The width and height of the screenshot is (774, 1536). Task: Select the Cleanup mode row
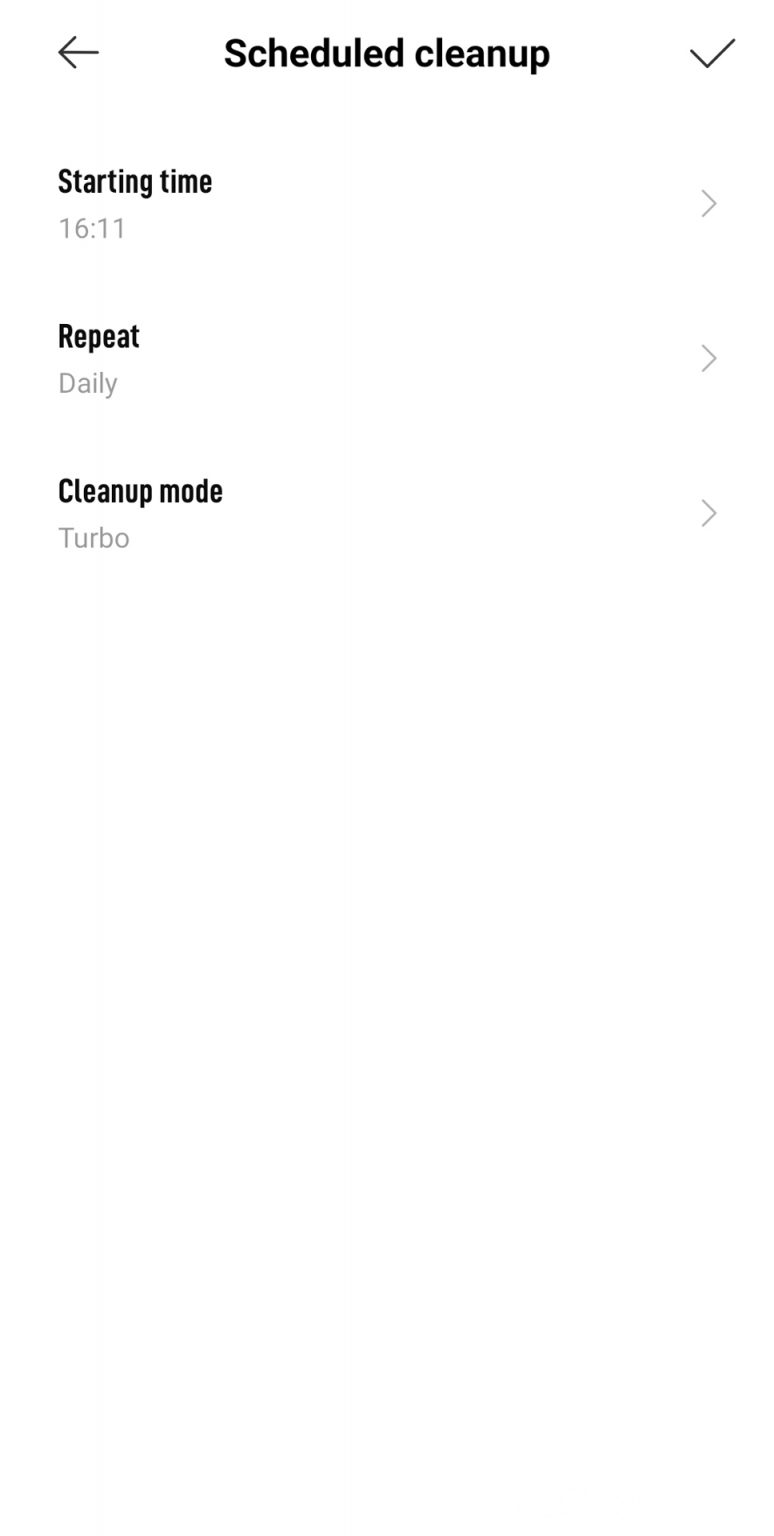coord(387,514)
